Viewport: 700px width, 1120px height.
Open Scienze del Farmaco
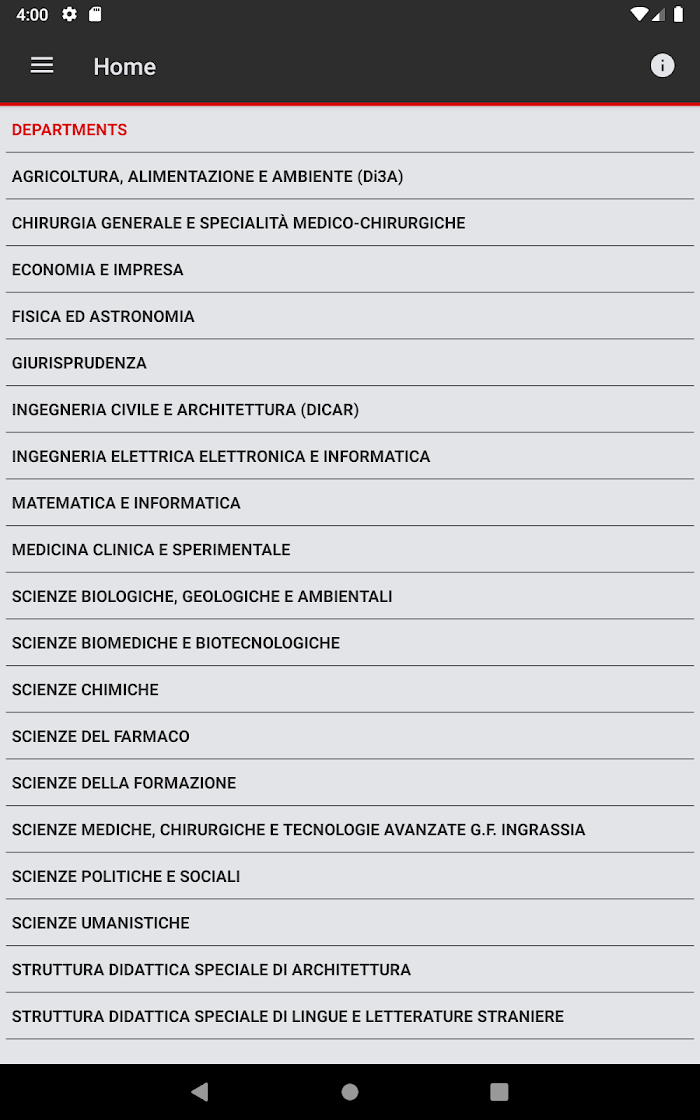pos(350,736)
